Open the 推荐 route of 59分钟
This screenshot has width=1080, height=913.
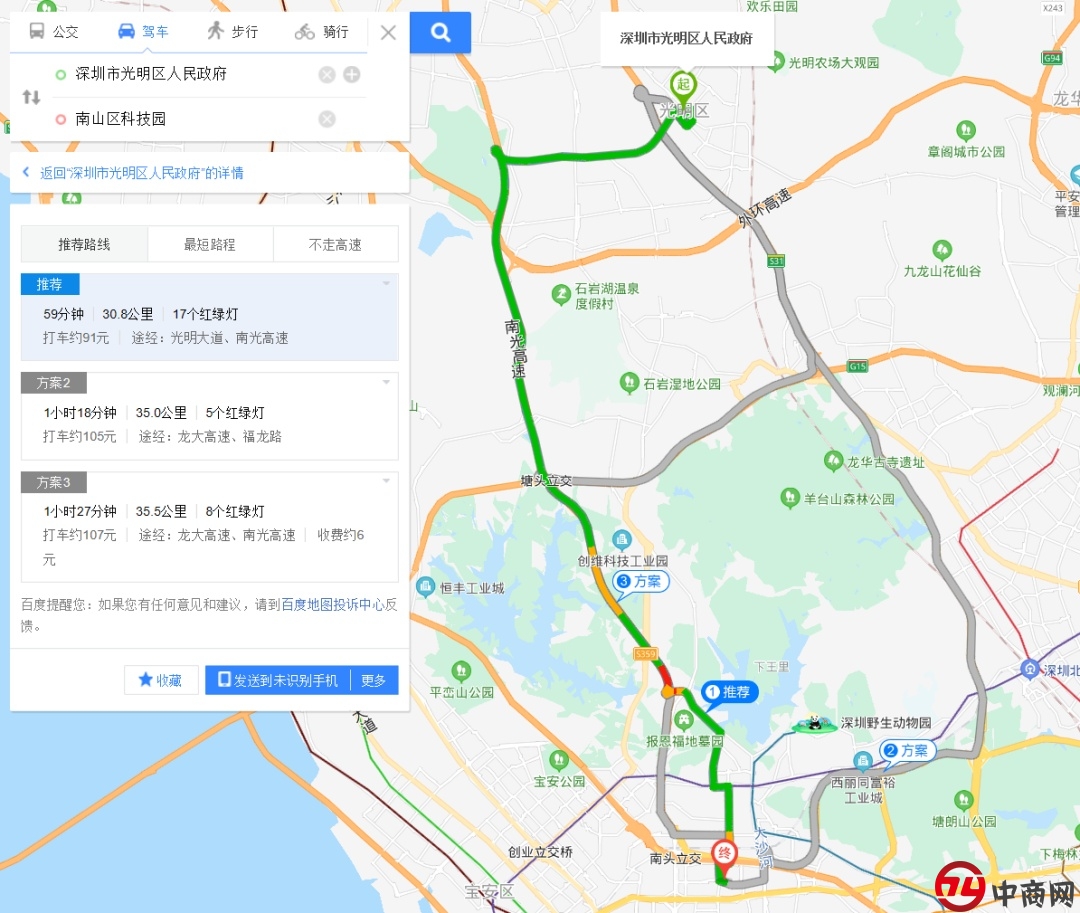coord(209,326)
